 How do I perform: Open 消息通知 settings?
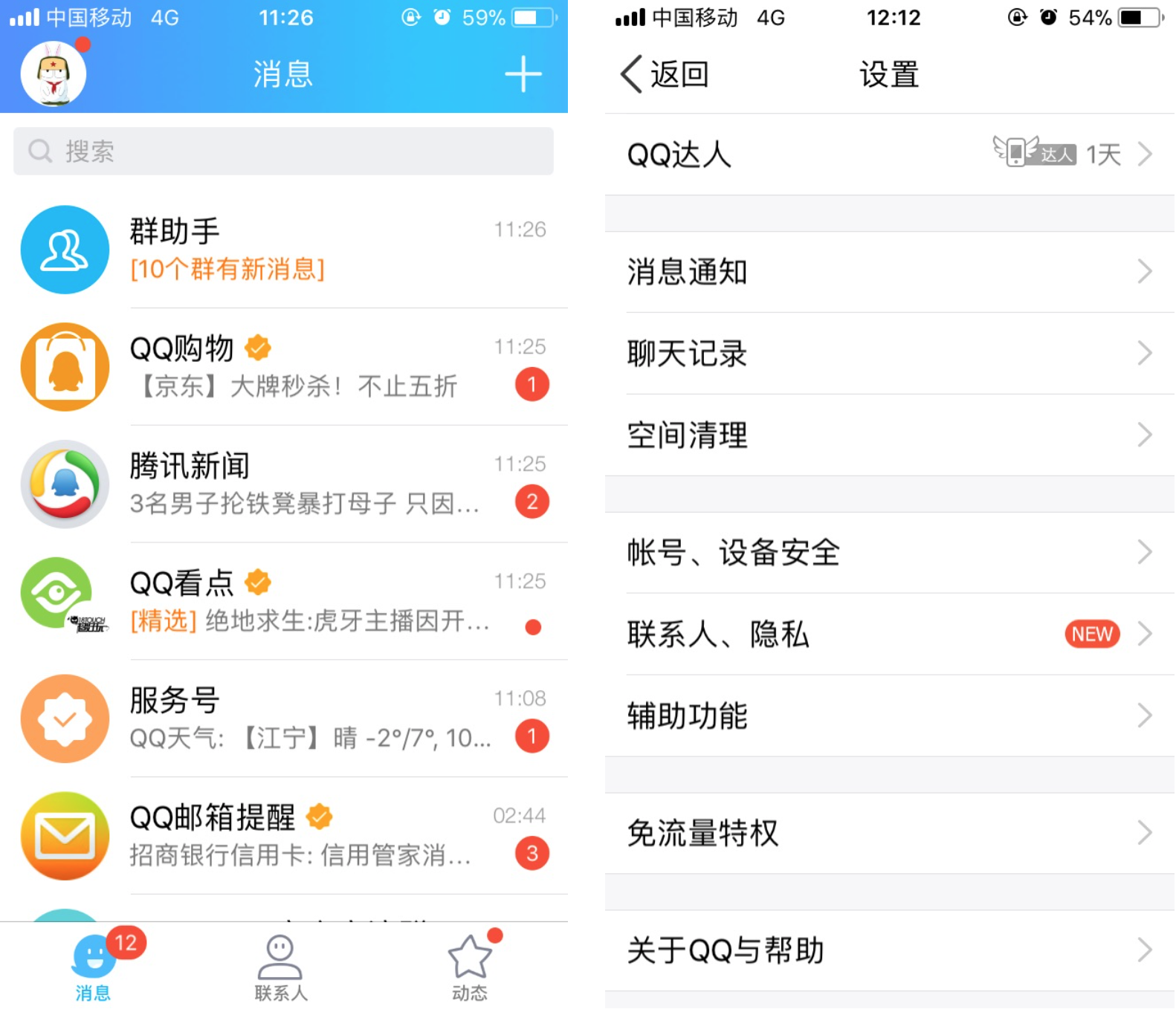point(889,272)
